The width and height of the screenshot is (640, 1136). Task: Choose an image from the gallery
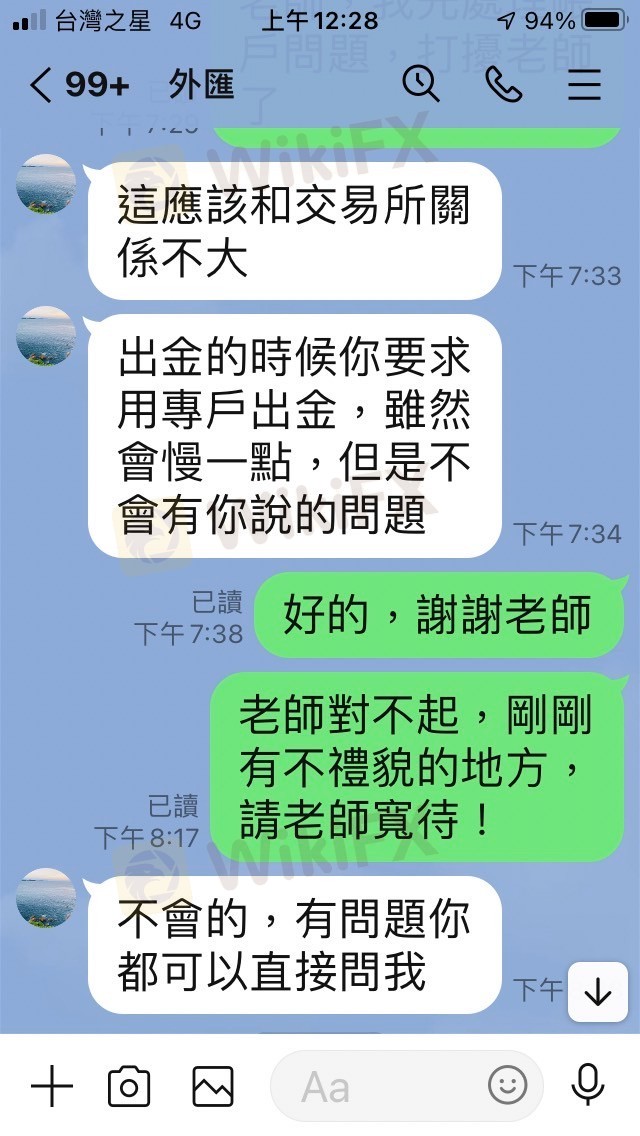click(x=213, y=1087)
